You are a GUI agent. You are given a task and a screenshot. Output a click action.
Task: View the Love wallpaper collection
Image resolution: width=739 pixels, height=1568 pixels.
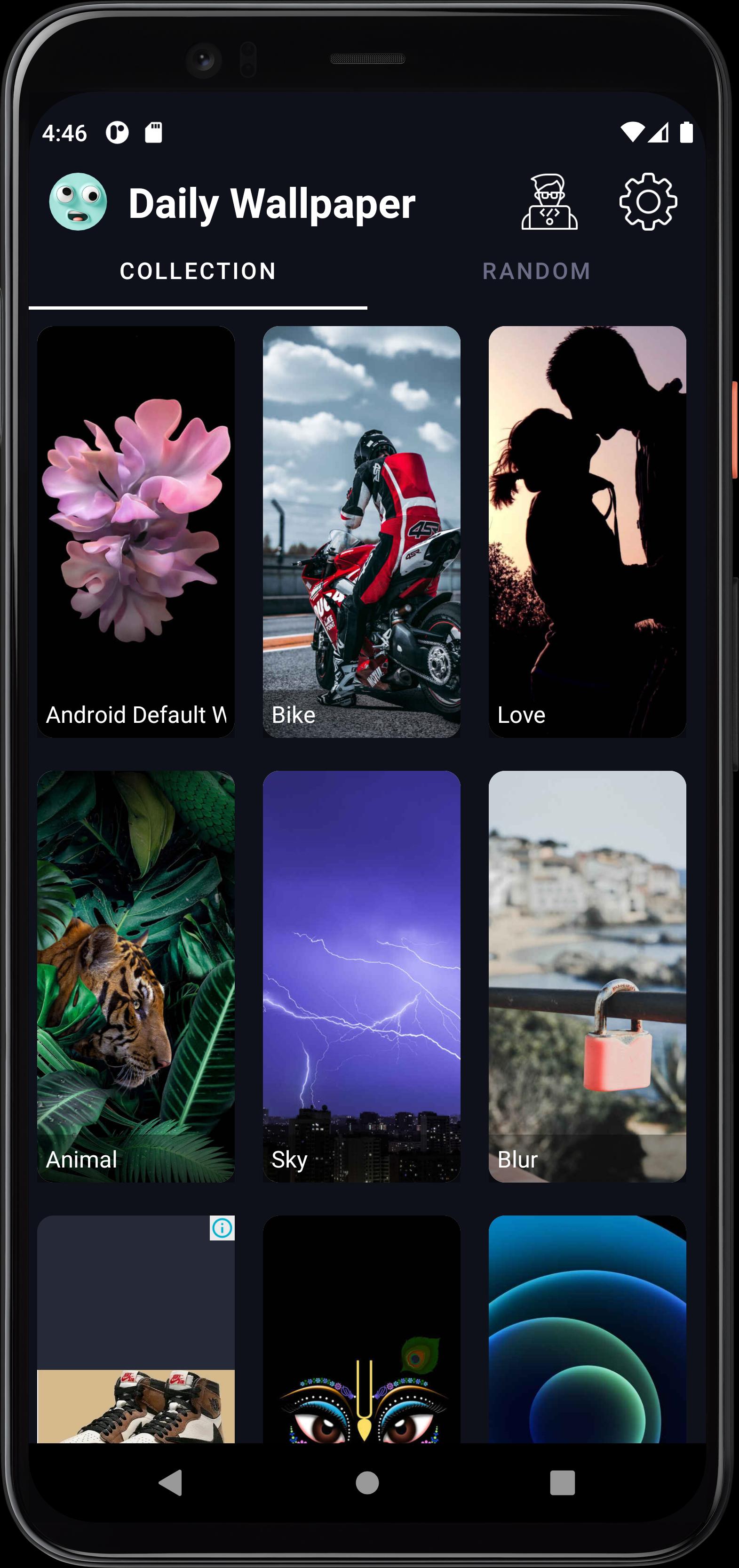click(x=587, y=532)
